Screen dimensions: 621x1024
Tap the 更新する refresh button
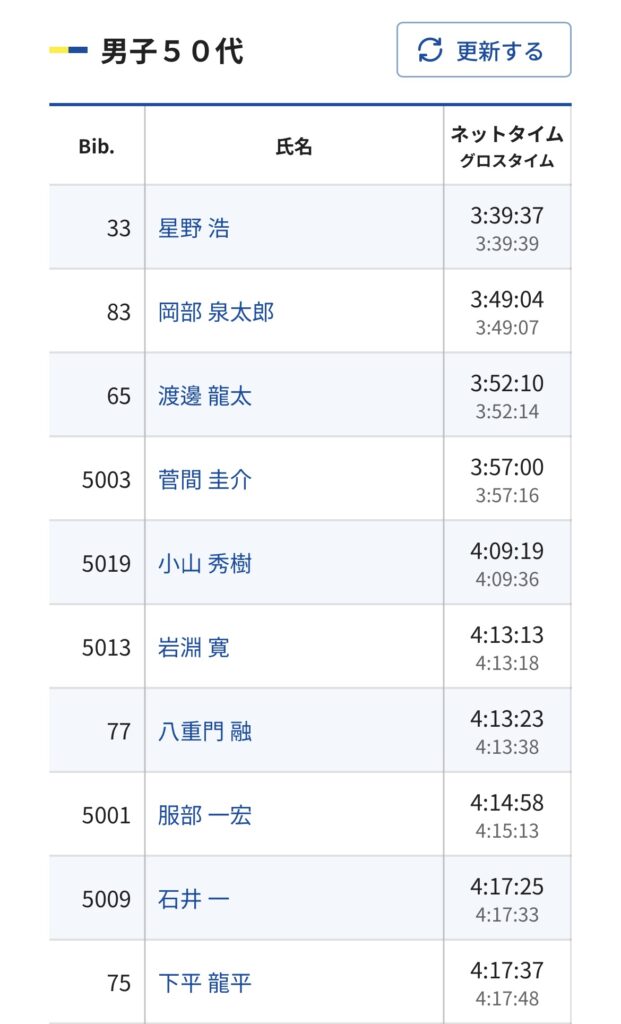coord(483,50)
